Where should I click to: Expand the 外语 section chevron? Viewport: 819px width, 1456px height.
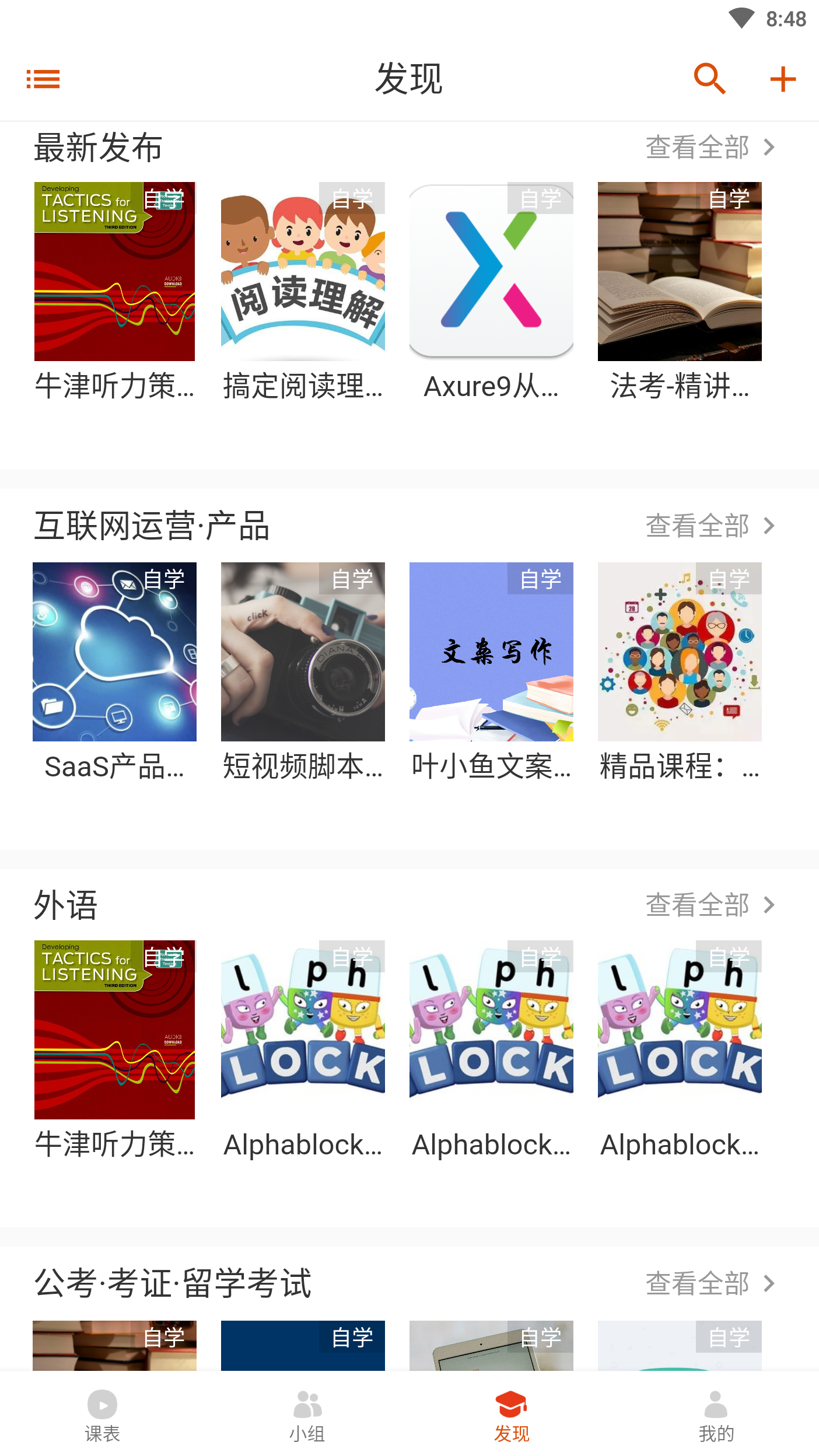(769, 906)
